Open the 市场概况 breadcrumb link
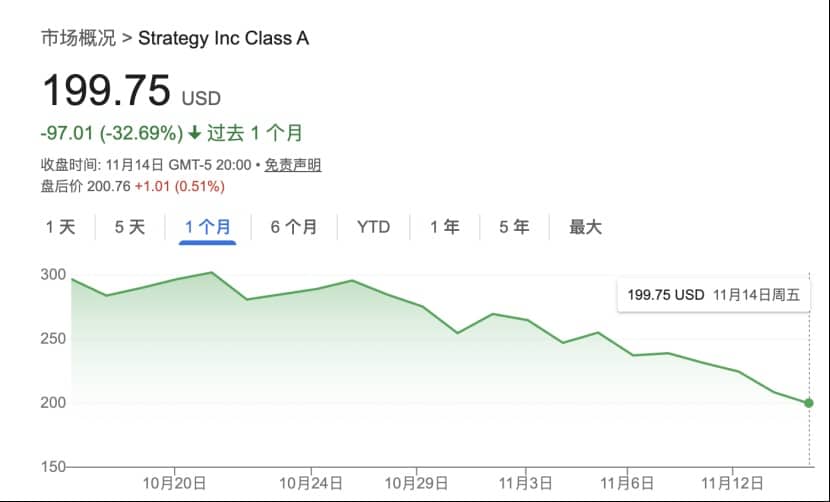The width and height of the screenshot is (830, 502). coord(77,39)
